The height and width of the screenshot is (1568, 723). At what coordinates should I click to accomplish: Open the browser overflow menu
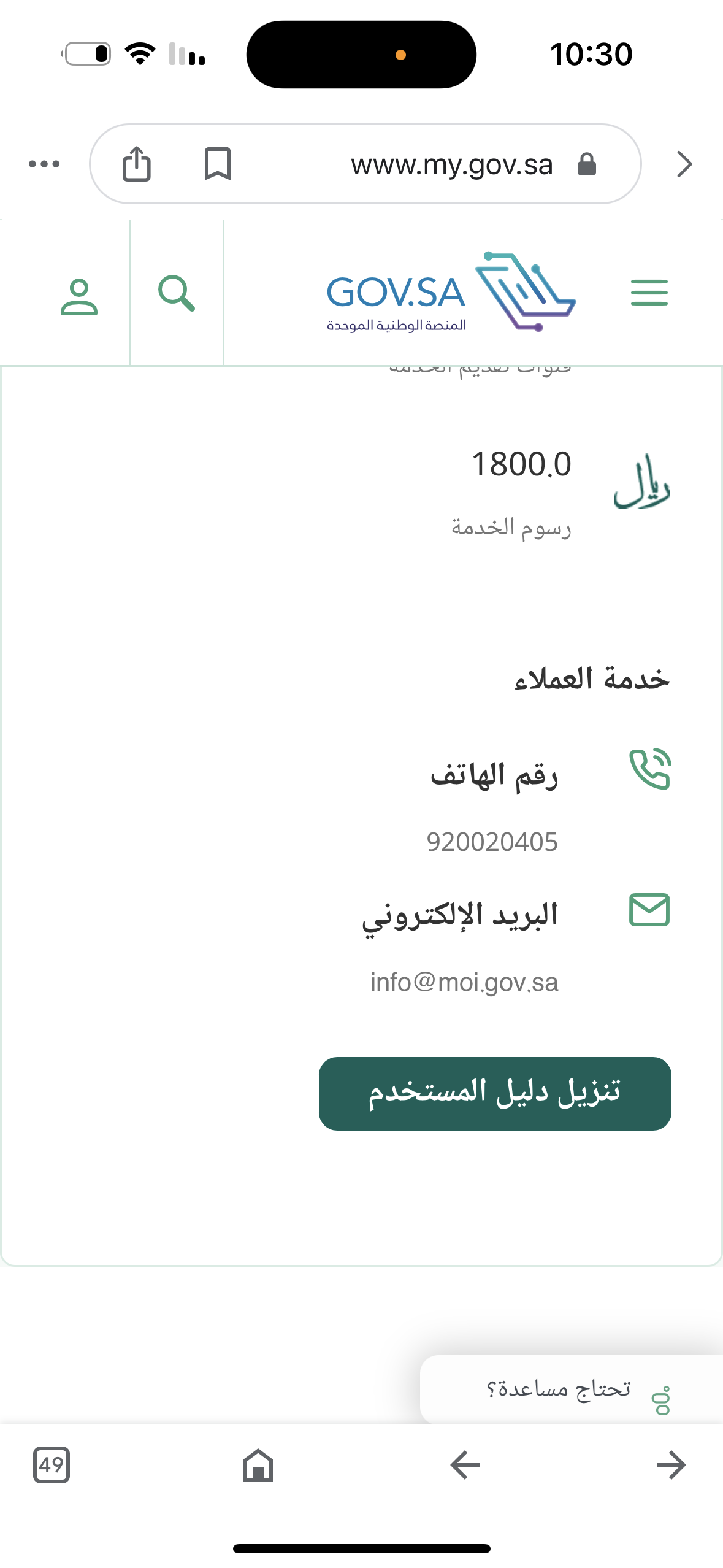tap(44, 164)
